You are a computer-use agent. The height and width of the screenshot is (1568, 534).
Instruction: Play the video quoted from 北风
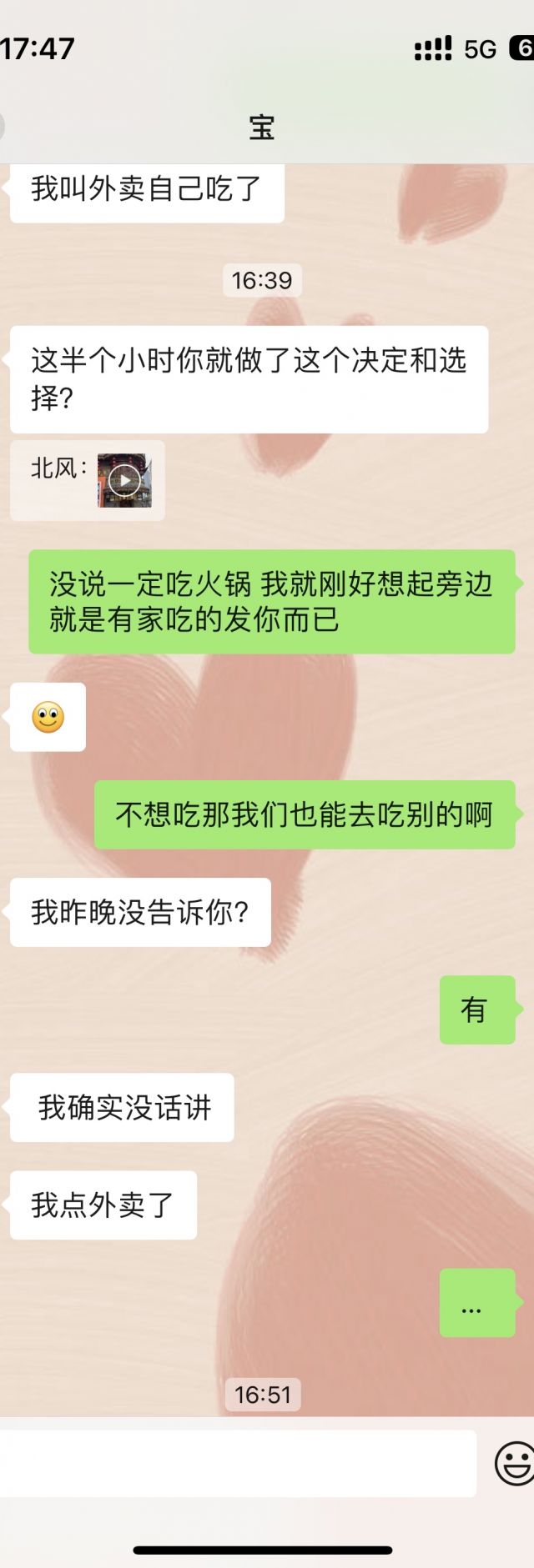(x=124, y=480)
